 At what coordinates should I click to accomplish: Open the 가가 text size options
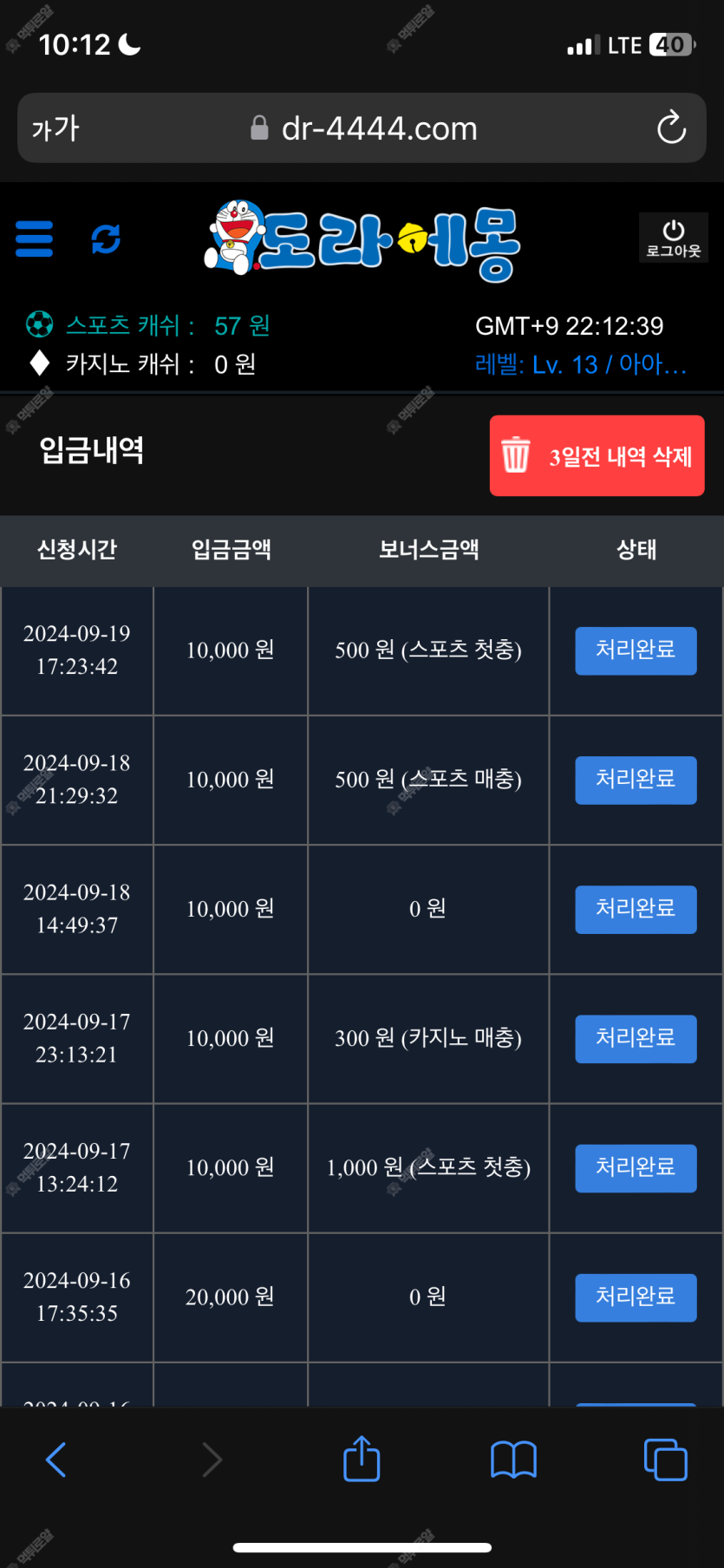[55, 128]
